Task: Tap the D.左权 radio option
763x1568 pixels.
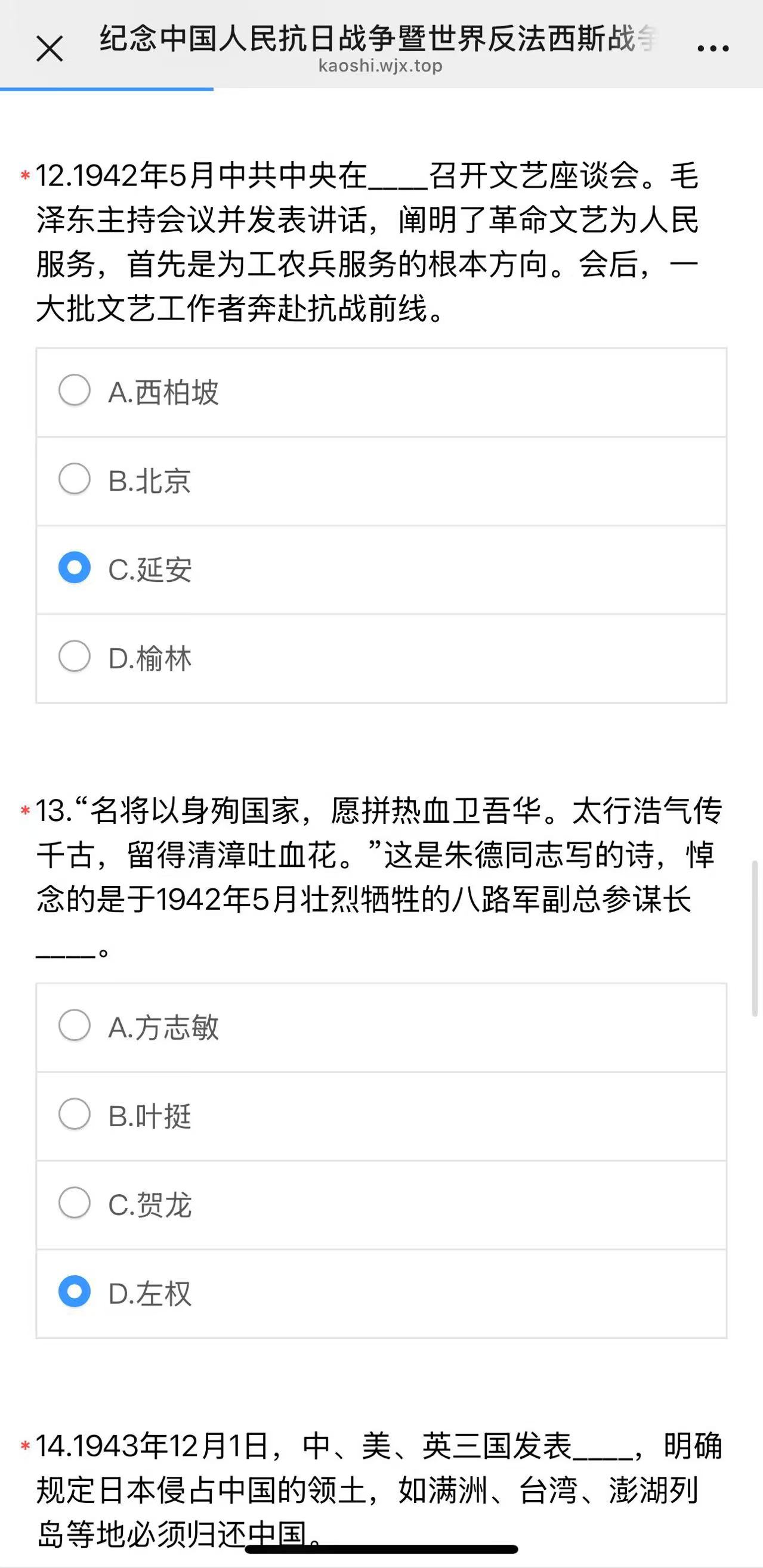Action: pos(381,1294)
